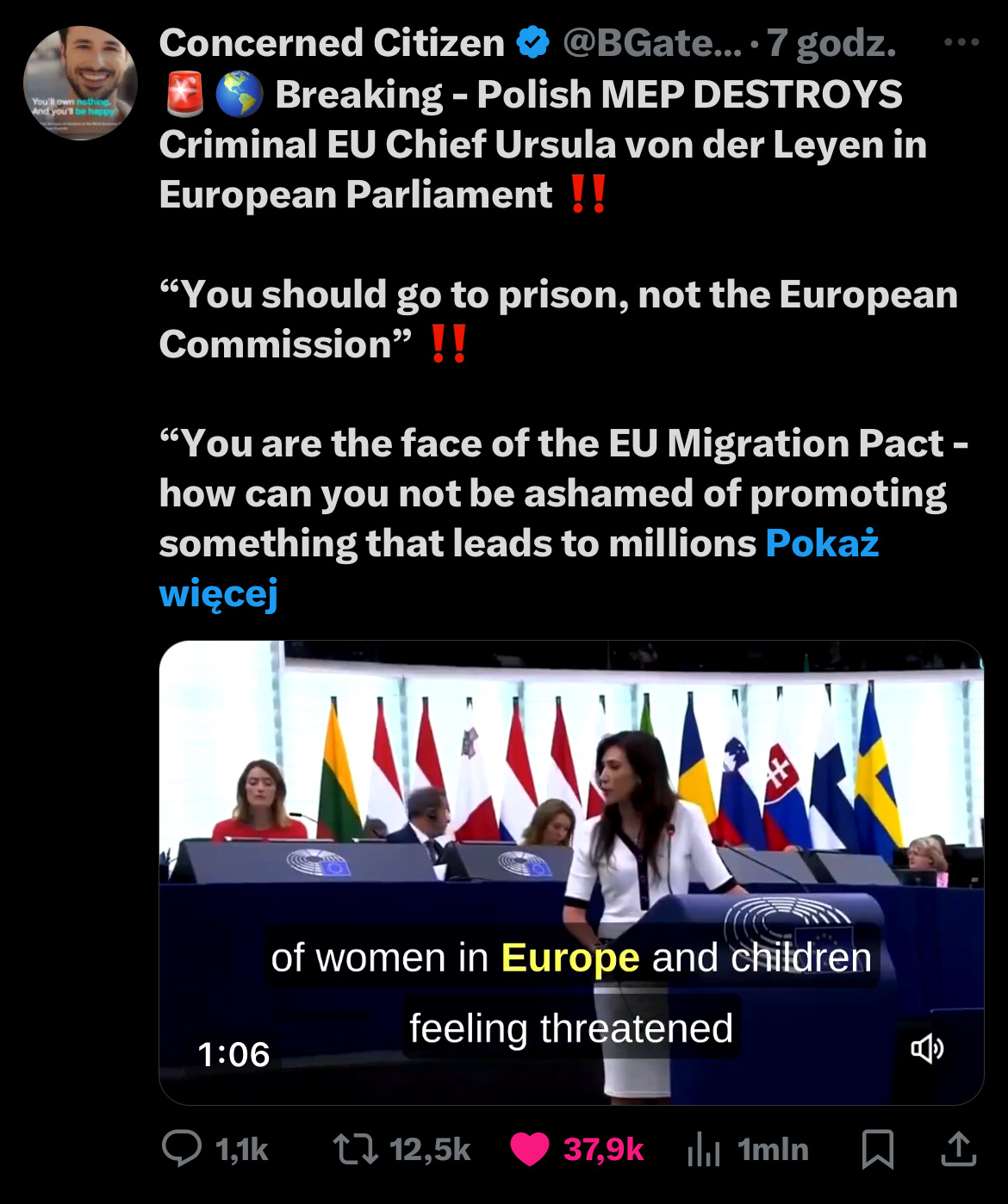Share the post via upload arrow icon
This screenshot has height=1204, width=1008.
(x=958, y=1149)
